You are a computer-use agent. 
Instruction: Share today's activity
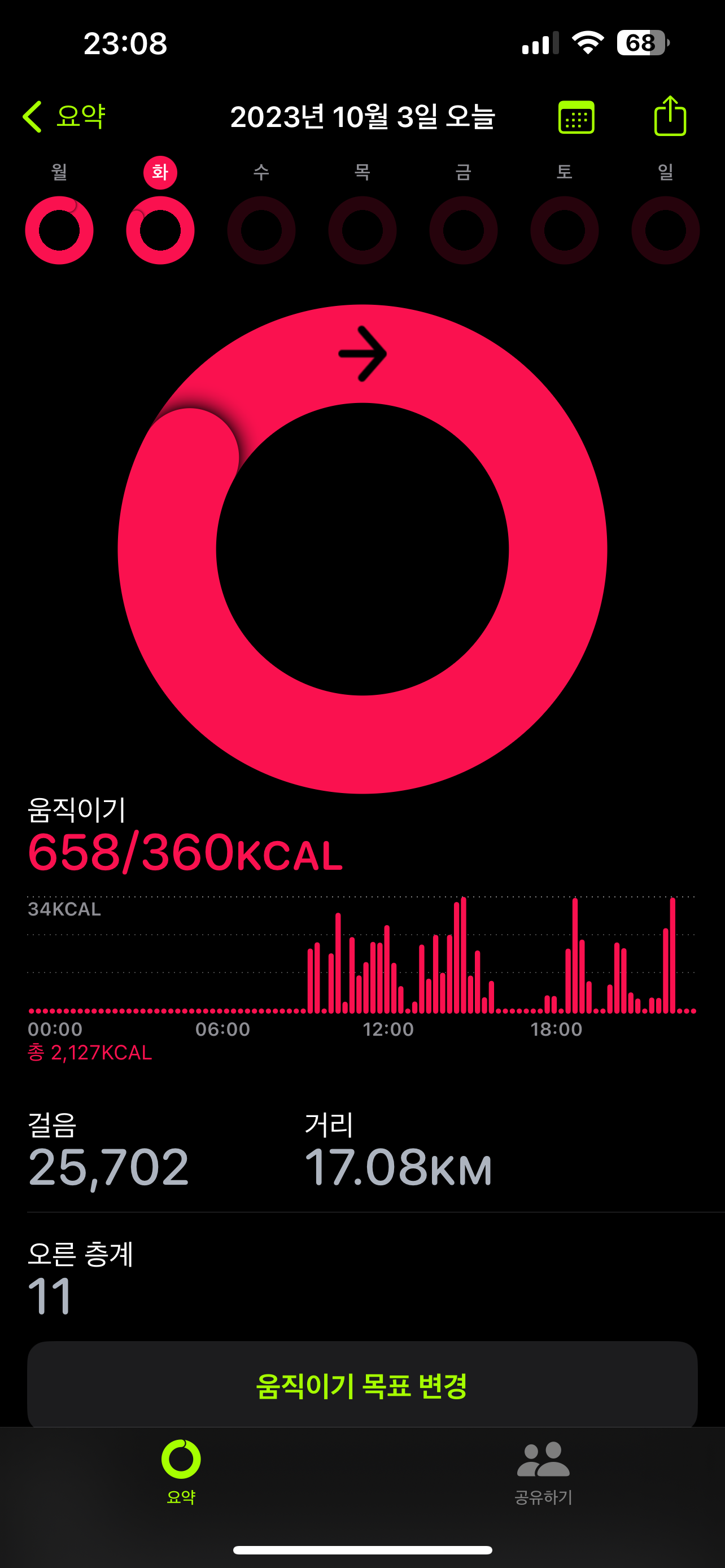[670, 116]
